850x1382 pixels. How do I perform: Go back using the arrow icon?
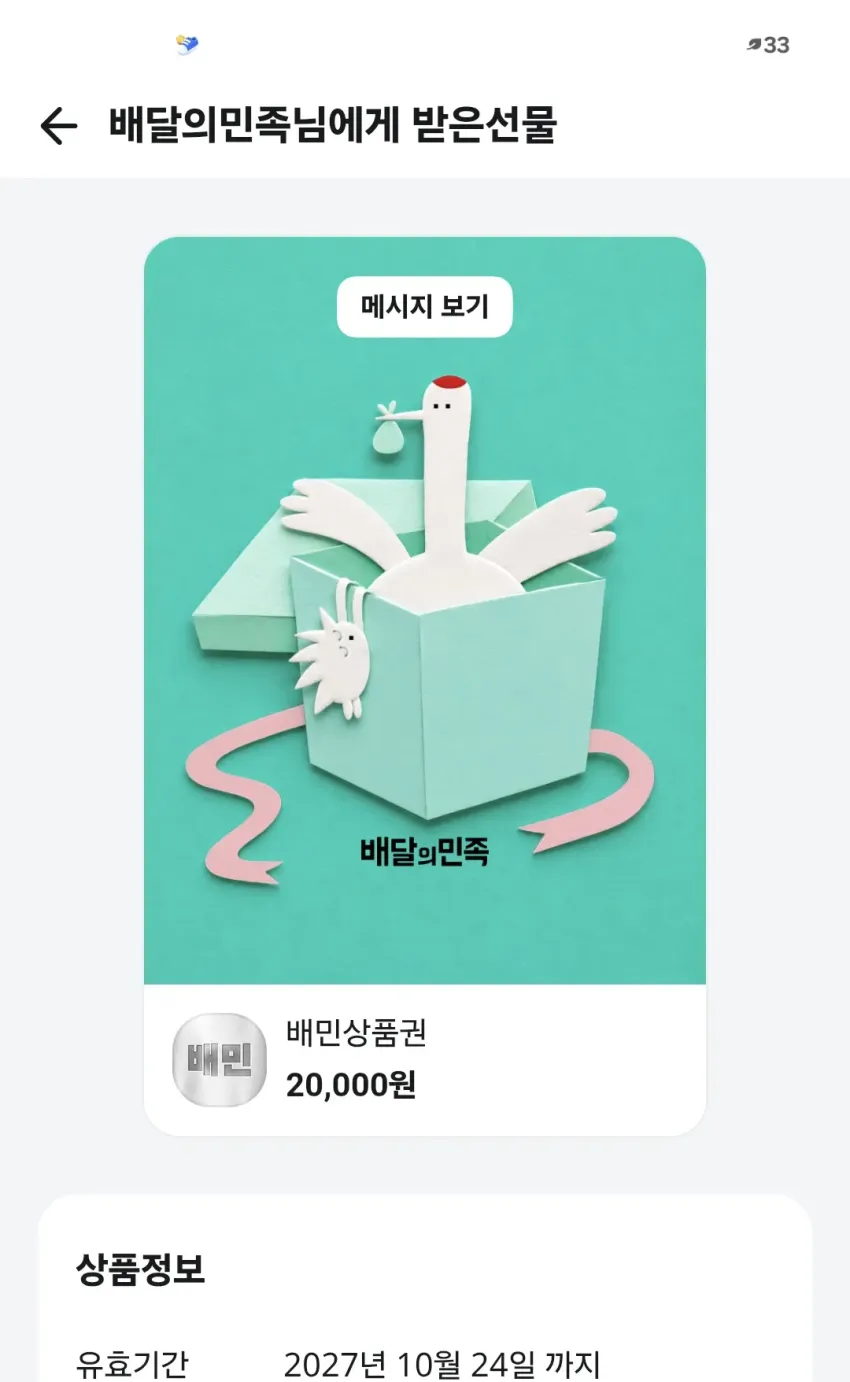58,126
